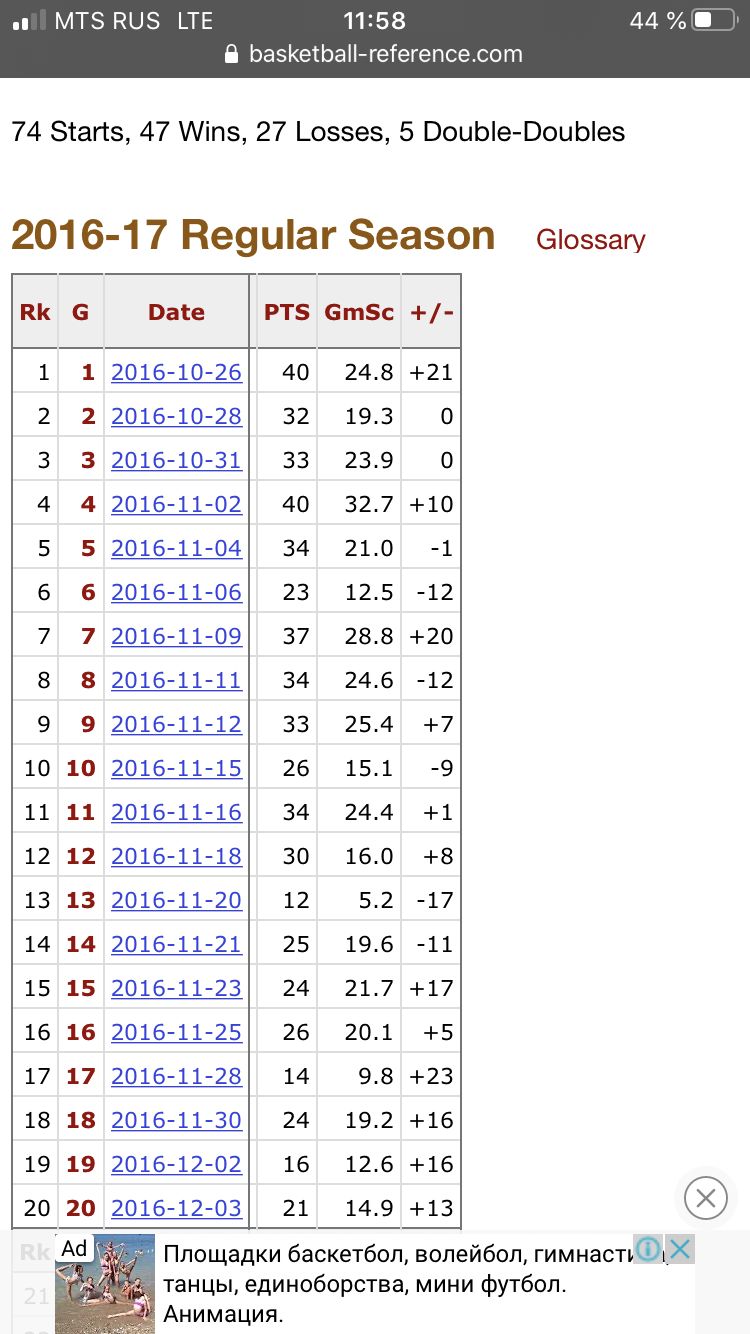Open the 2016-12-03 game link
Screen dimensions: 750x1334
(176, 1208)
